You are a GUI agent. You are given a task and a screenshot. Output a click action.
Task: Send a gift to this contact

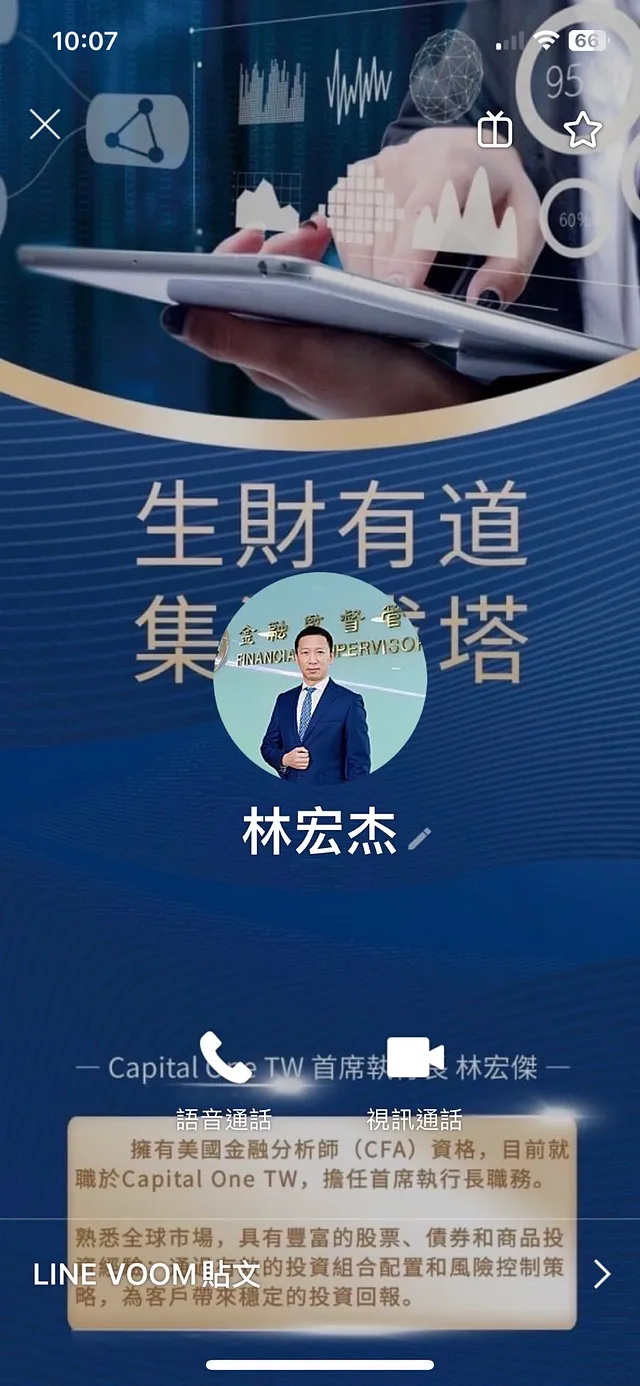click(x=495, y=129)
